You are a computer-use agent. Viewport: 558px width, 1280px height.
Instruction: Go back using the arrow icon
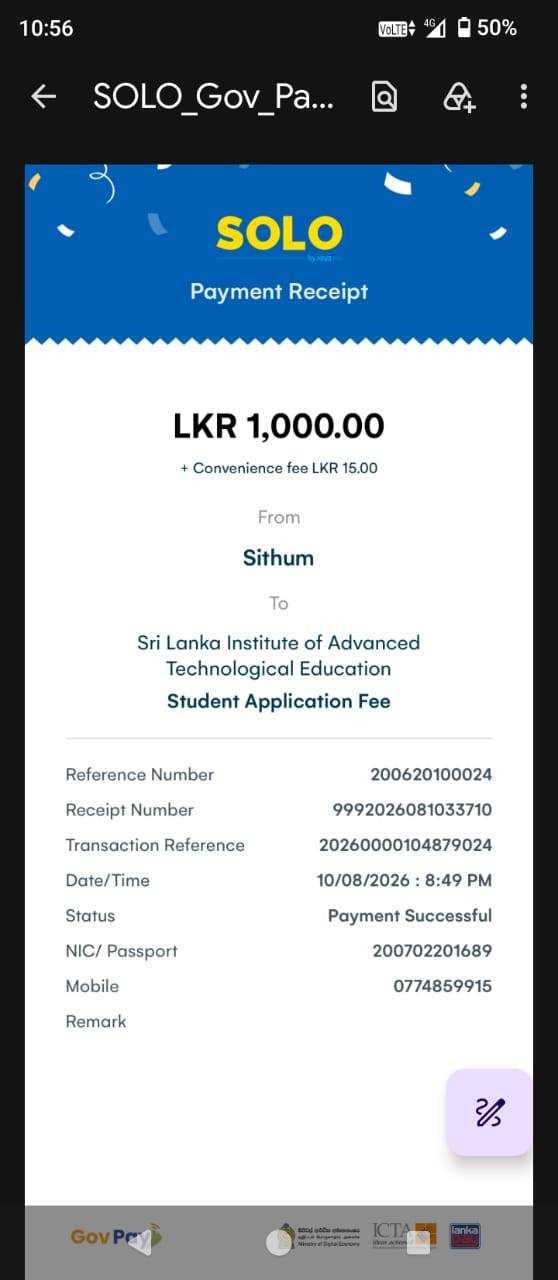click(43, 96)
